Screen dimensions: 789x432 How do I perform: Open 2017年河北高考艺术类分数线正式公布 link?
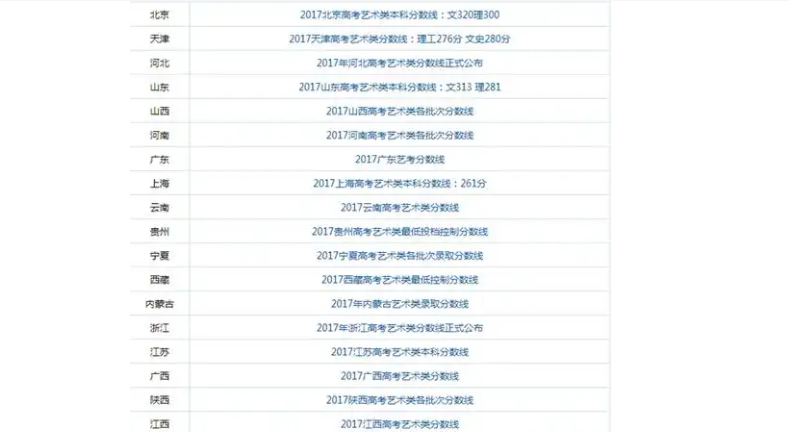[399, 63]
